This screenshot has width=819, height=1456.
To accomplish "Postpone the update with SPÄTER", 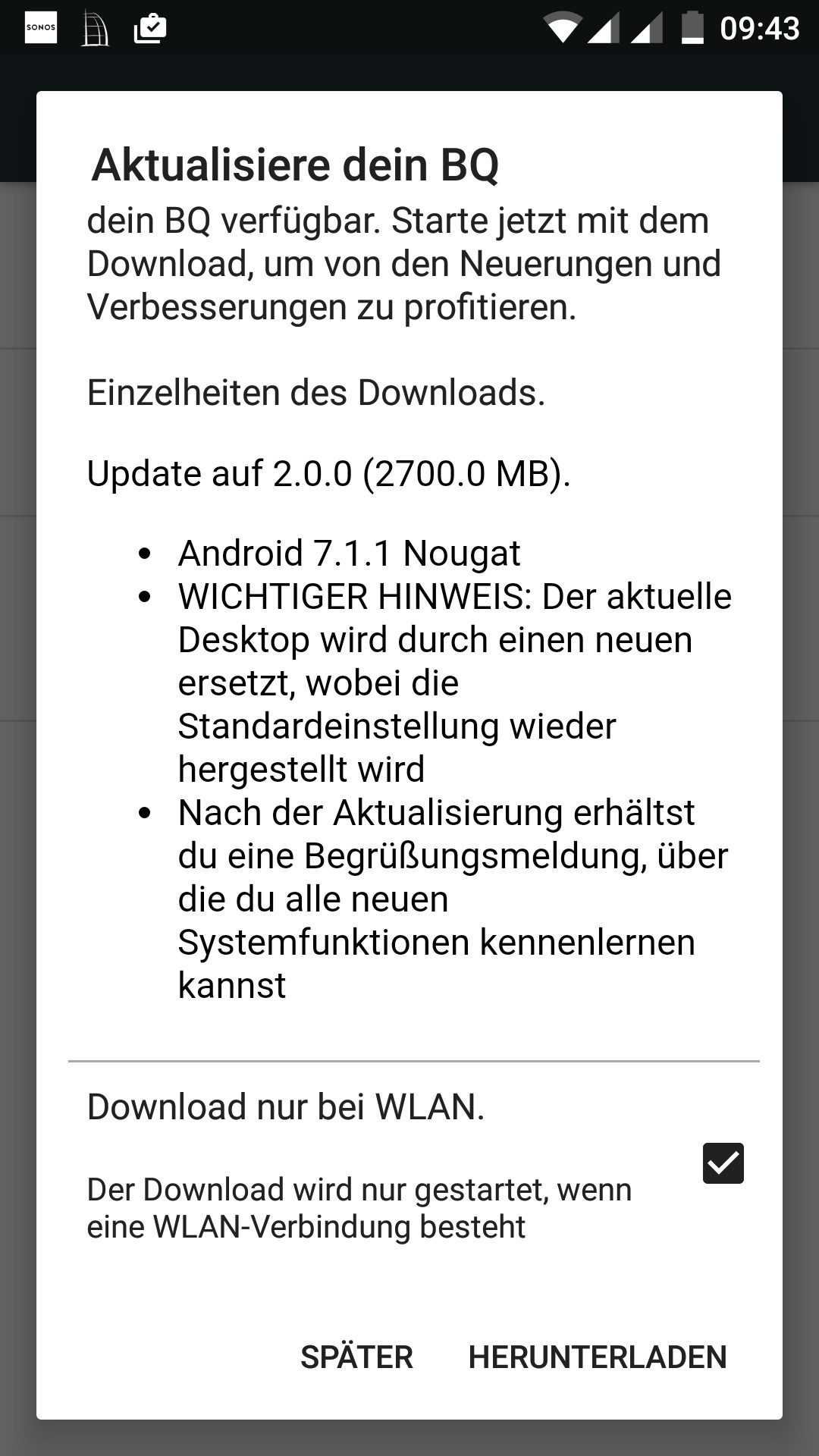I will pos(356,1357).
